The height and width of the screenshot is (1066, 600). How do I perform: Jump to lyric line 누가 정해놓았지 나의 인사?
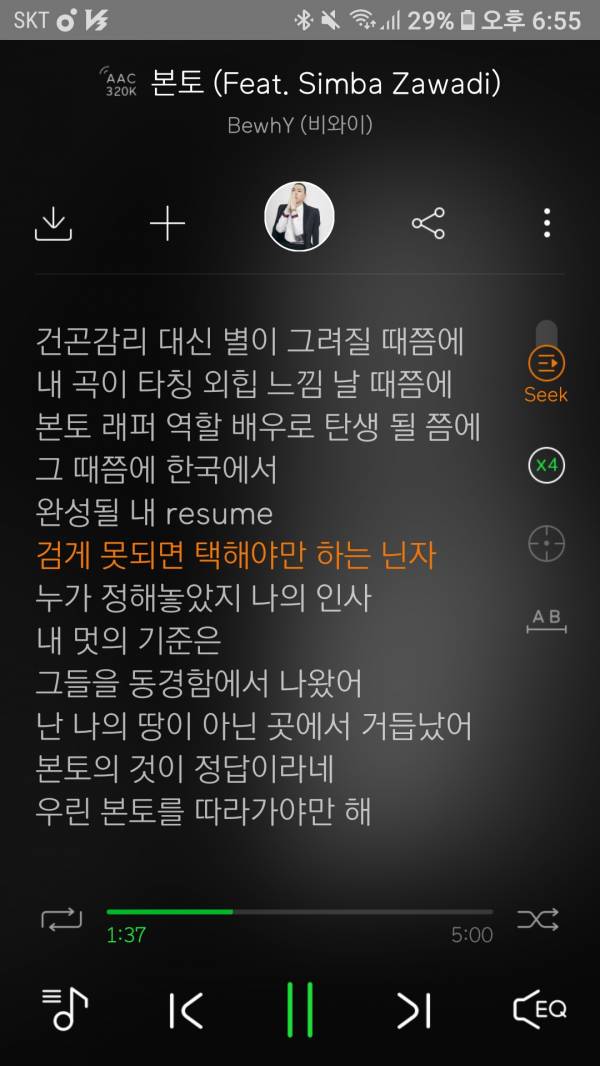point(203,597)
